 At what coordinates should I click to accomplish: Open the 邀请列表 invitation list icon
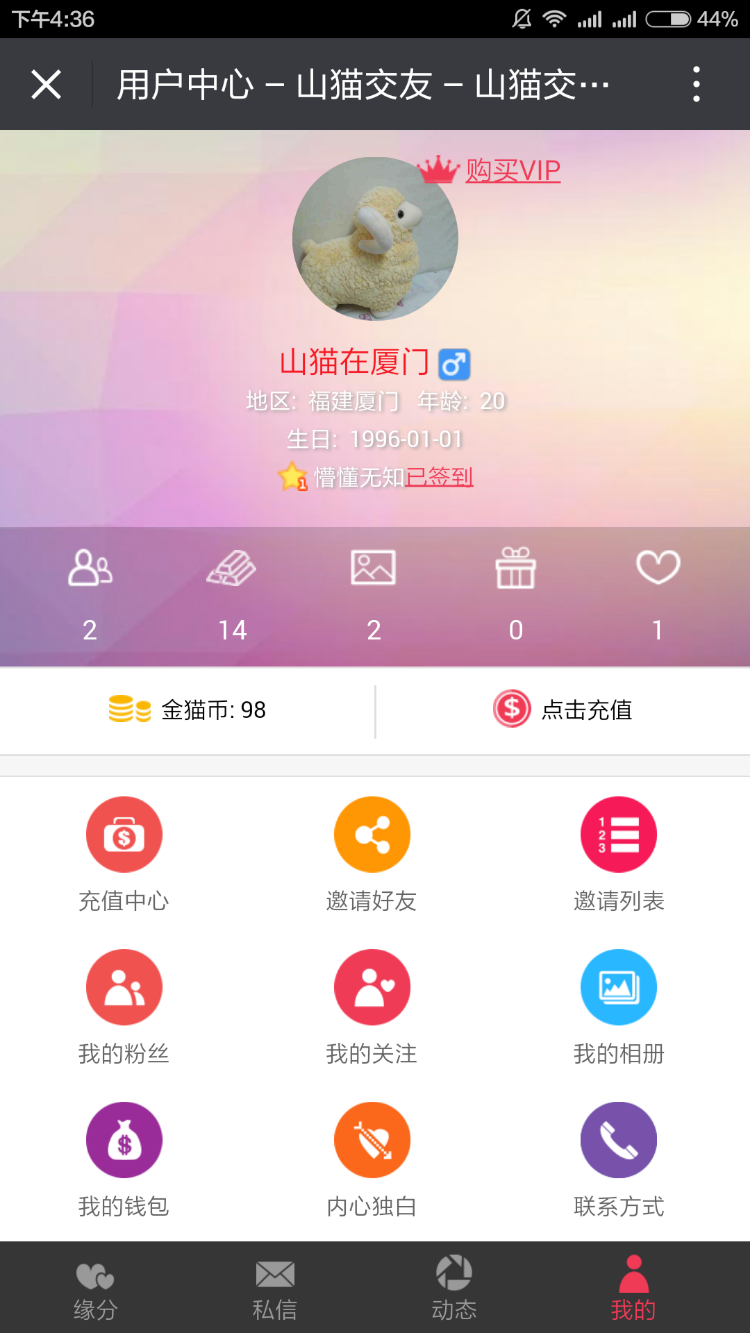point(618,834)
